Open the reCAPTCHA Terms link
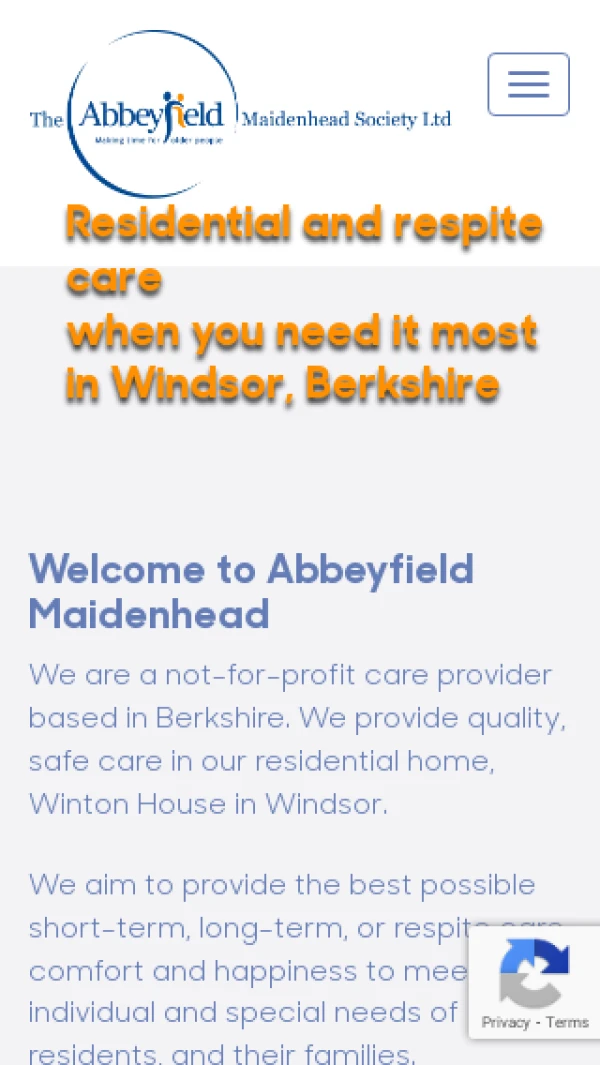Image resolution: width=600 pixels, height=1065 pixels. click(567, 1022)
